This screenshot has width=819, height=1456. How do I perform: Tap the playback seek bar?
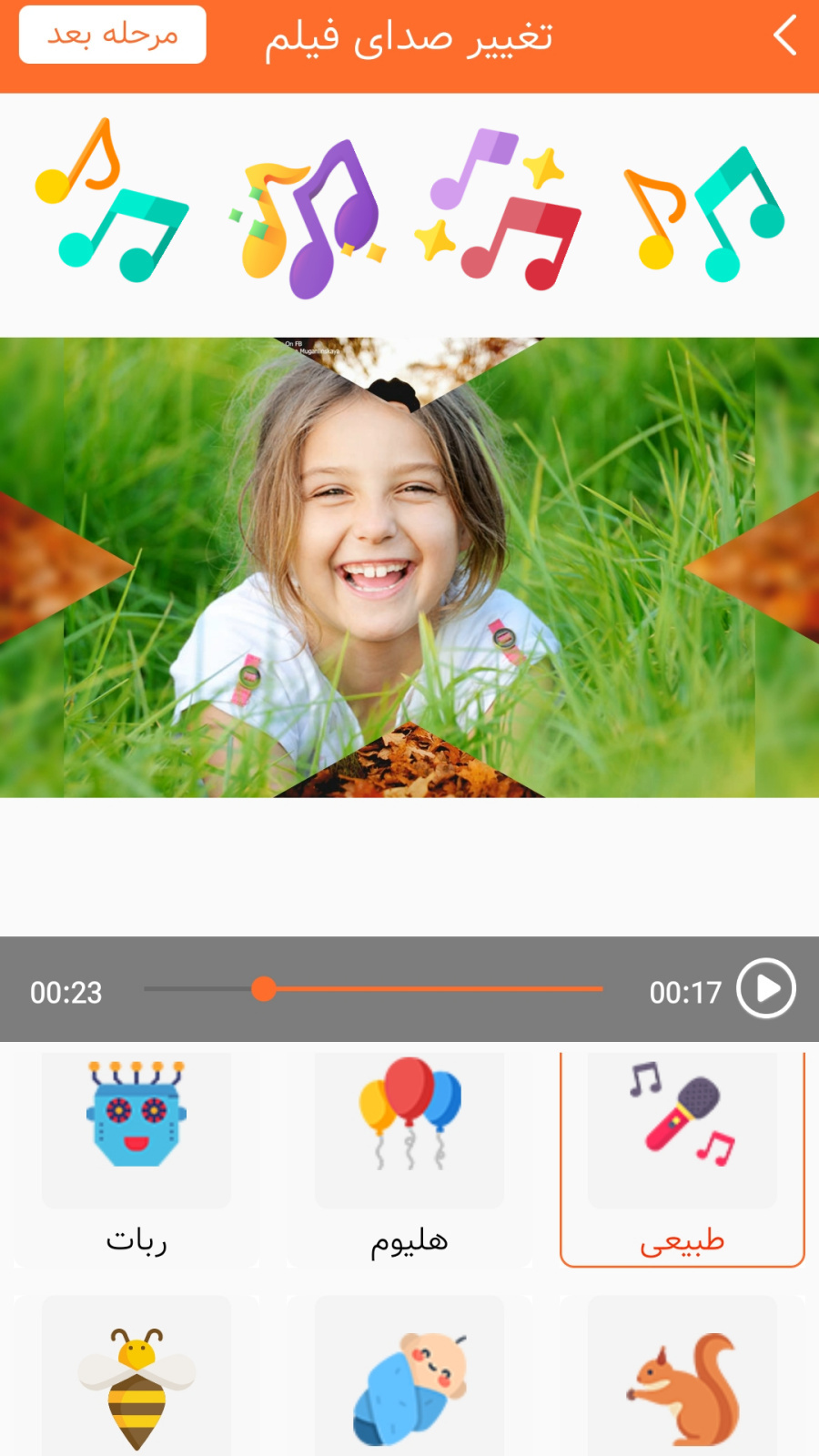373,988
